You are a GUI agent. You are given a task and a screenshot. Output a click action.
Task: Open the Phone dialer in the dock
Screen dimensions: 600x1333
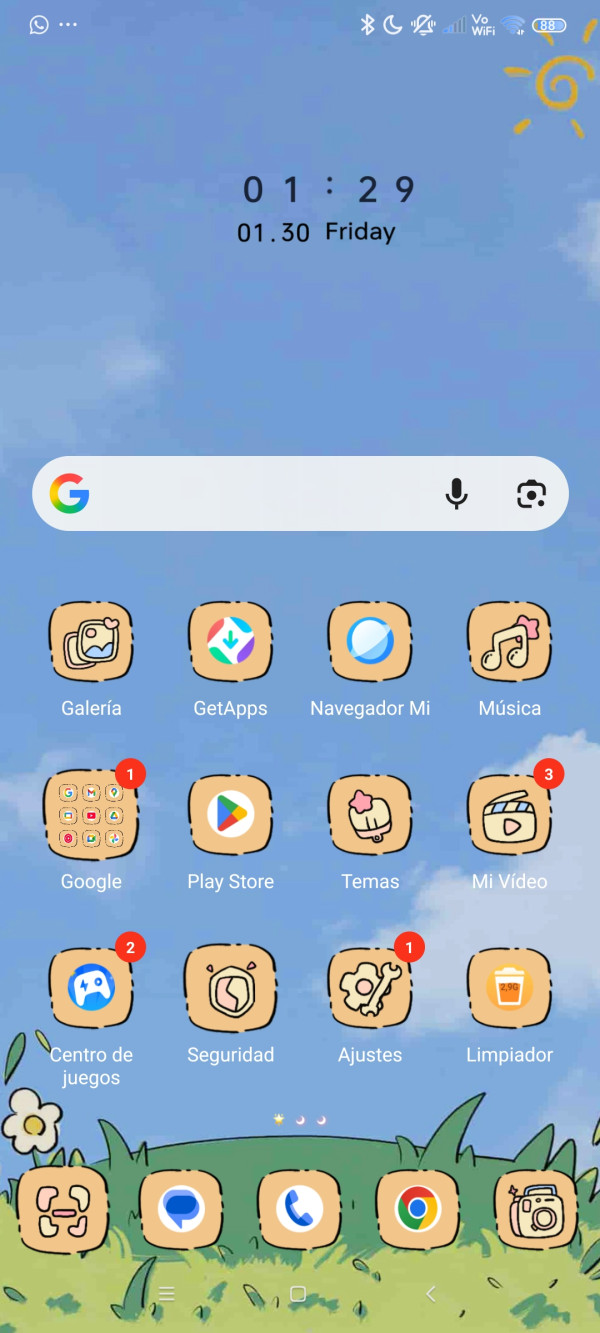click(300, 1210)
